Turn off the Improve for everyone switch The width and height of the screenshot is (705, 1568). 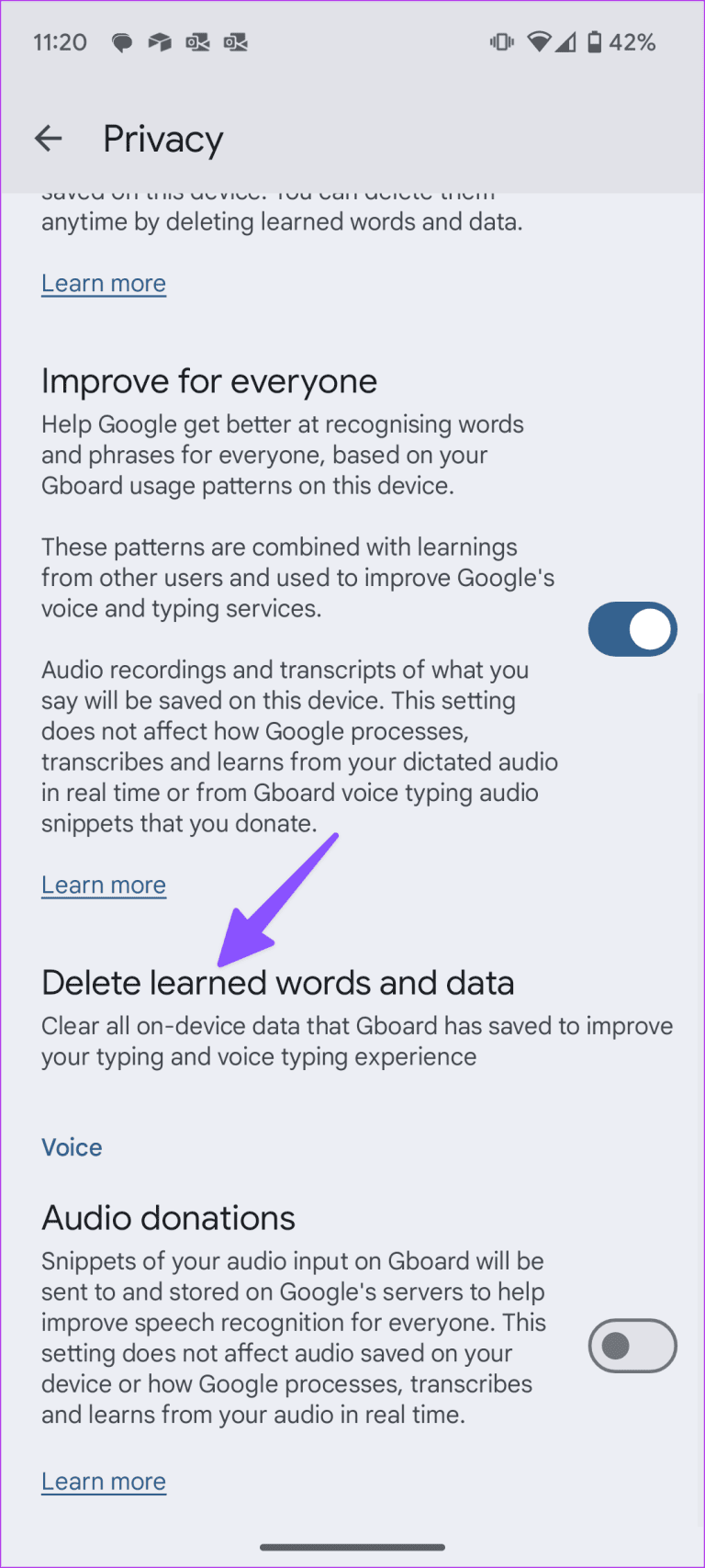click(632, 630)
